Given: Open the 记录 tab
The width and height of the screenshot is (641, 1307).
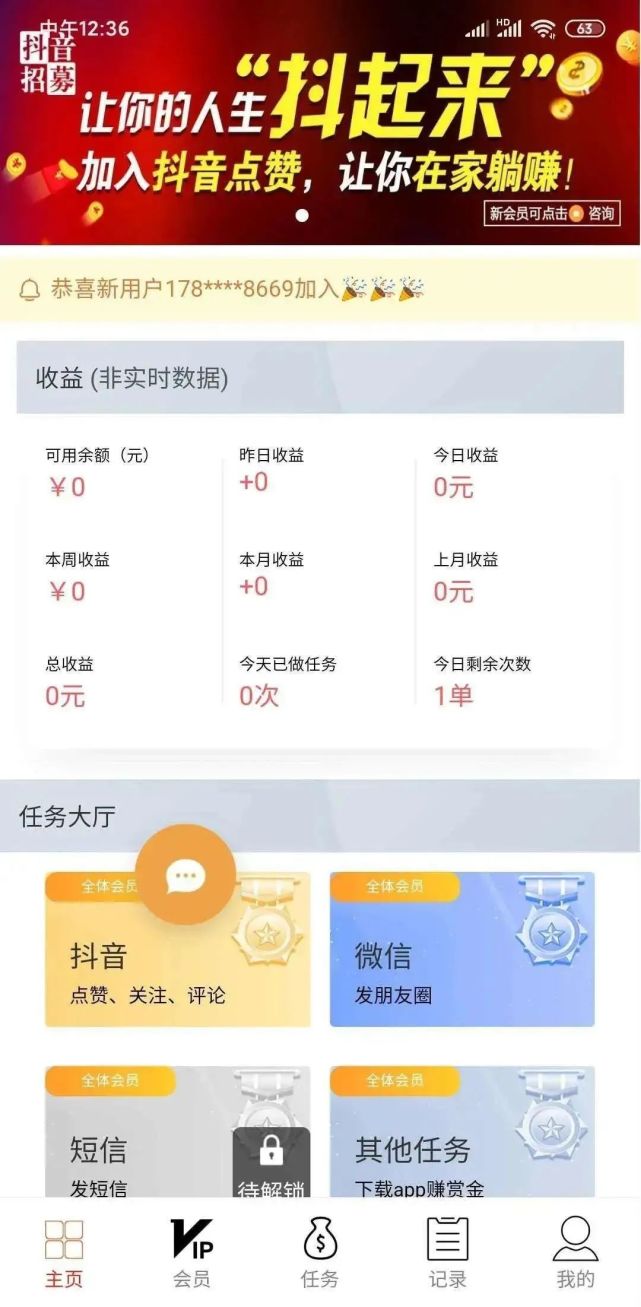Looking at the screenshot, I should point(447,1252).
